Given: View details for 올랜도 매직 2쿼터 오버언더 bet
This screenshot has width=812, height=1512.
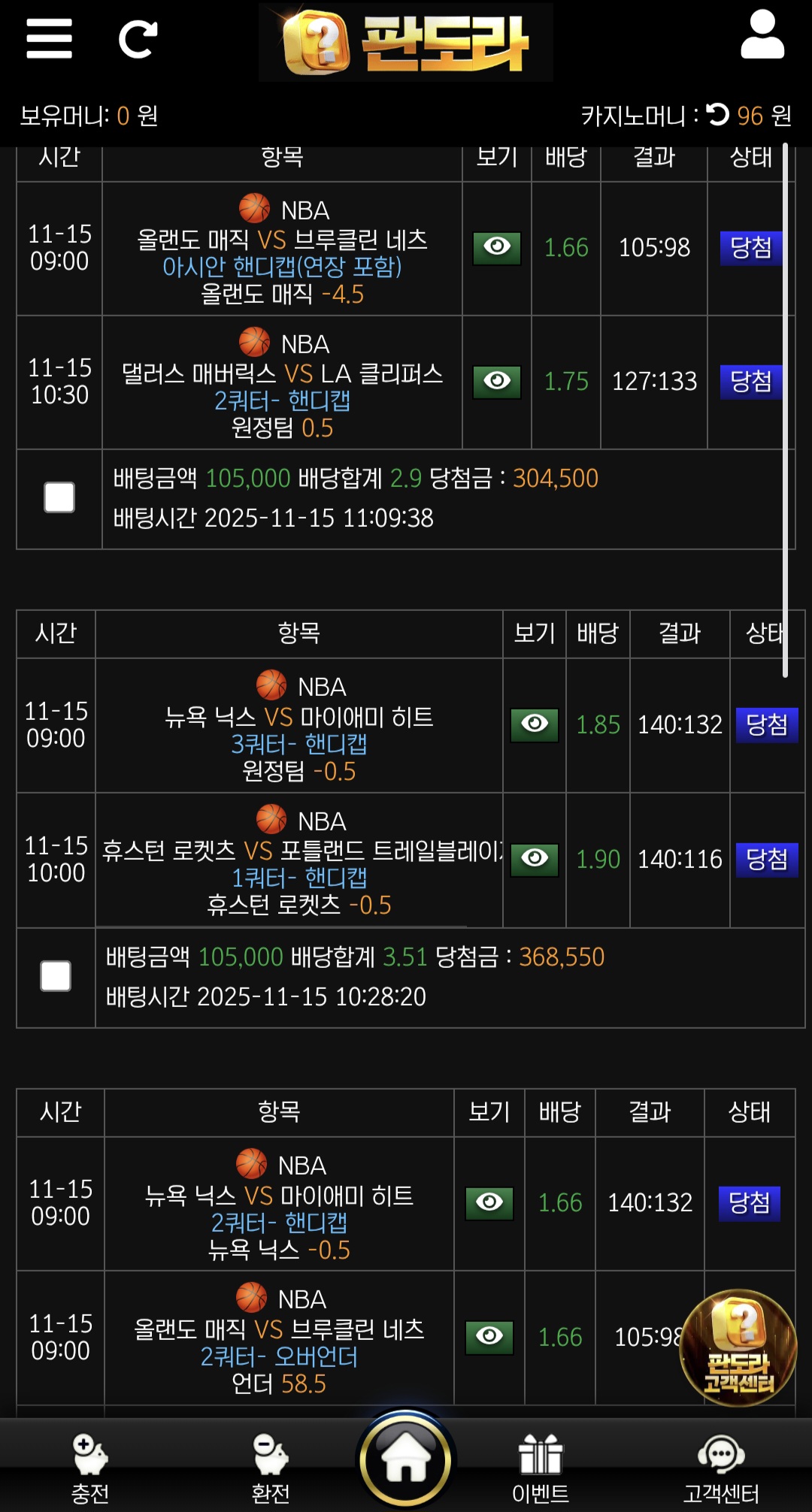Looking at the screenshot, I should [x=489, y=1337].
